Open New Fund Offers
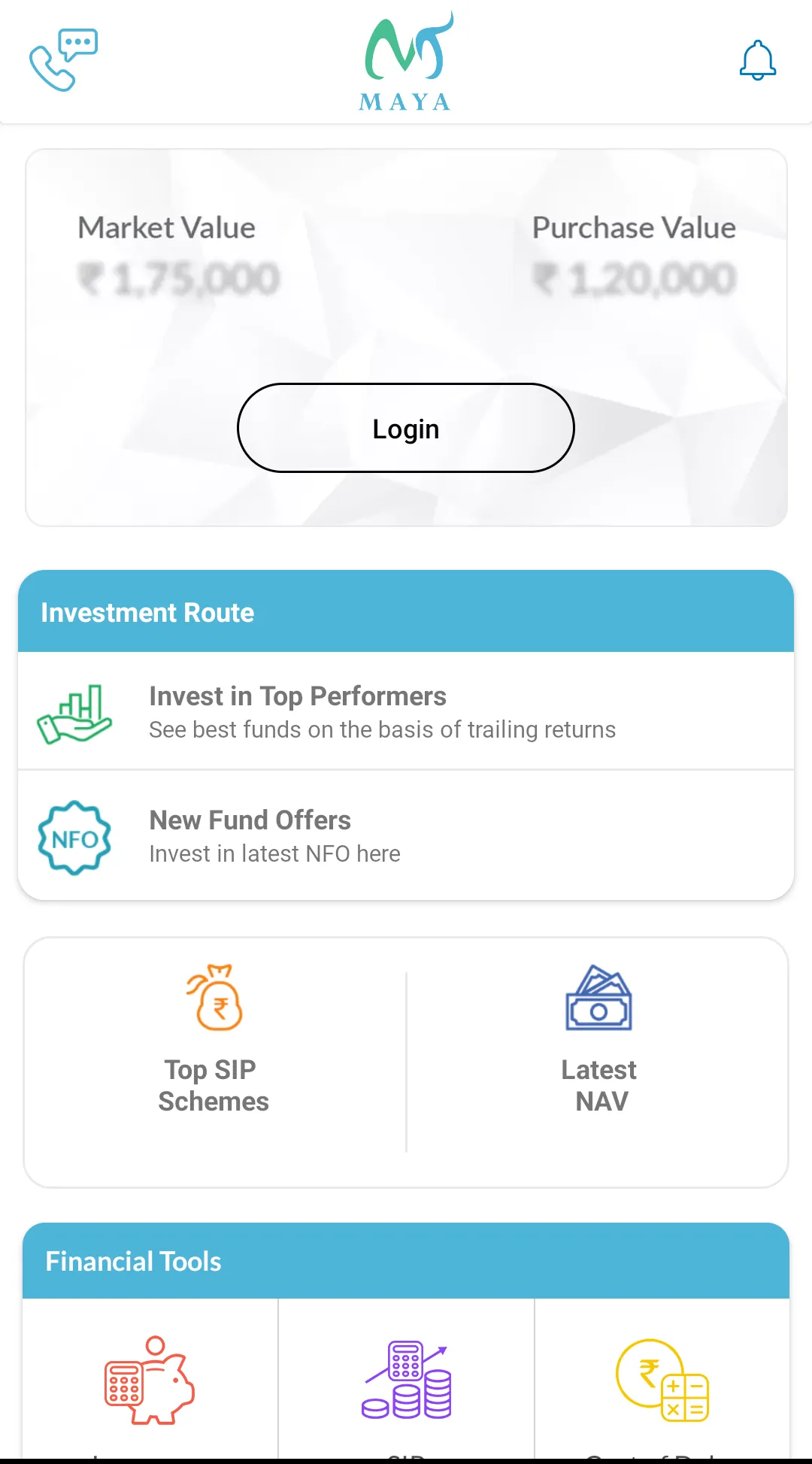The height and width of the screenshot is (1464, 812). pyautogui.click(x=406, y=836)
